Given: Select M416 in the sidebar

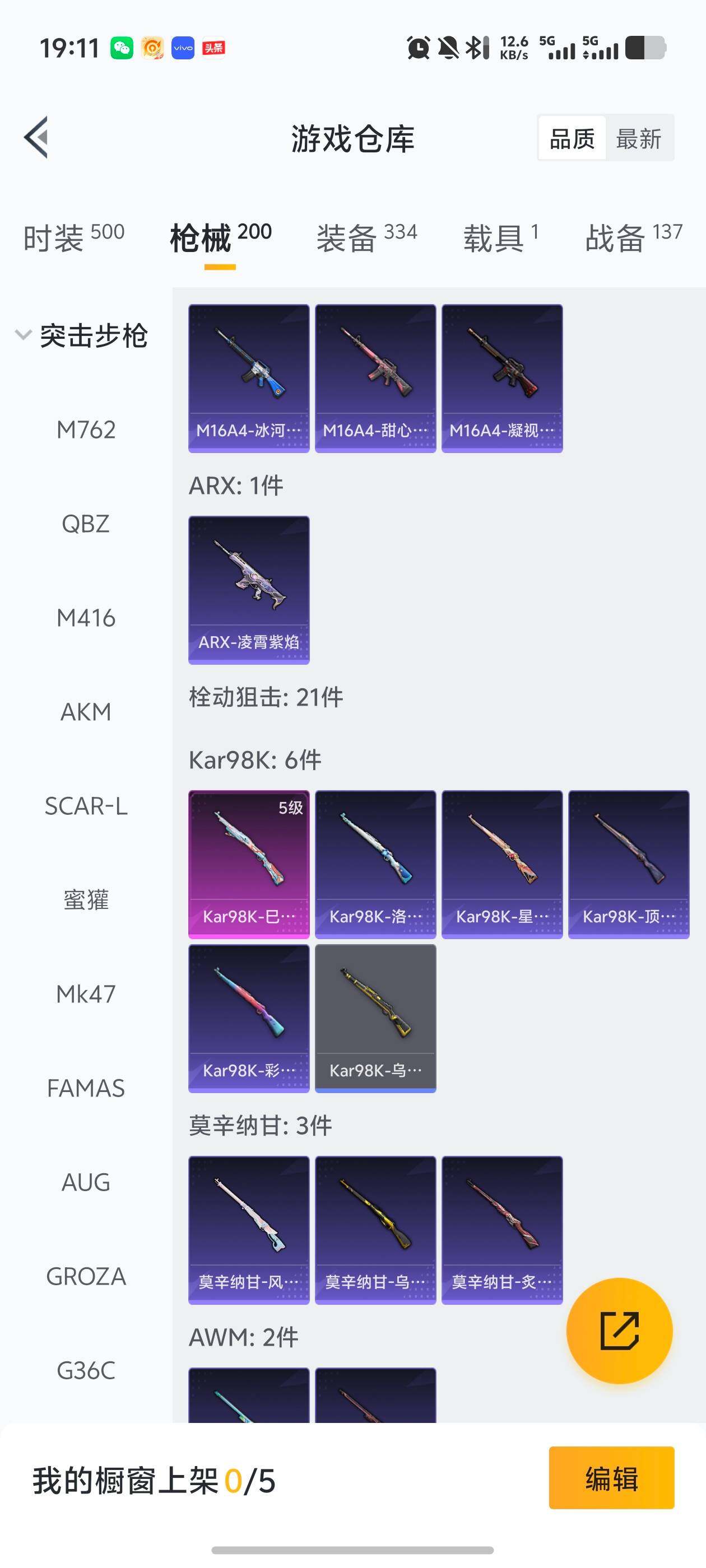Looking at the screenshot, I should tap(85, 618).
